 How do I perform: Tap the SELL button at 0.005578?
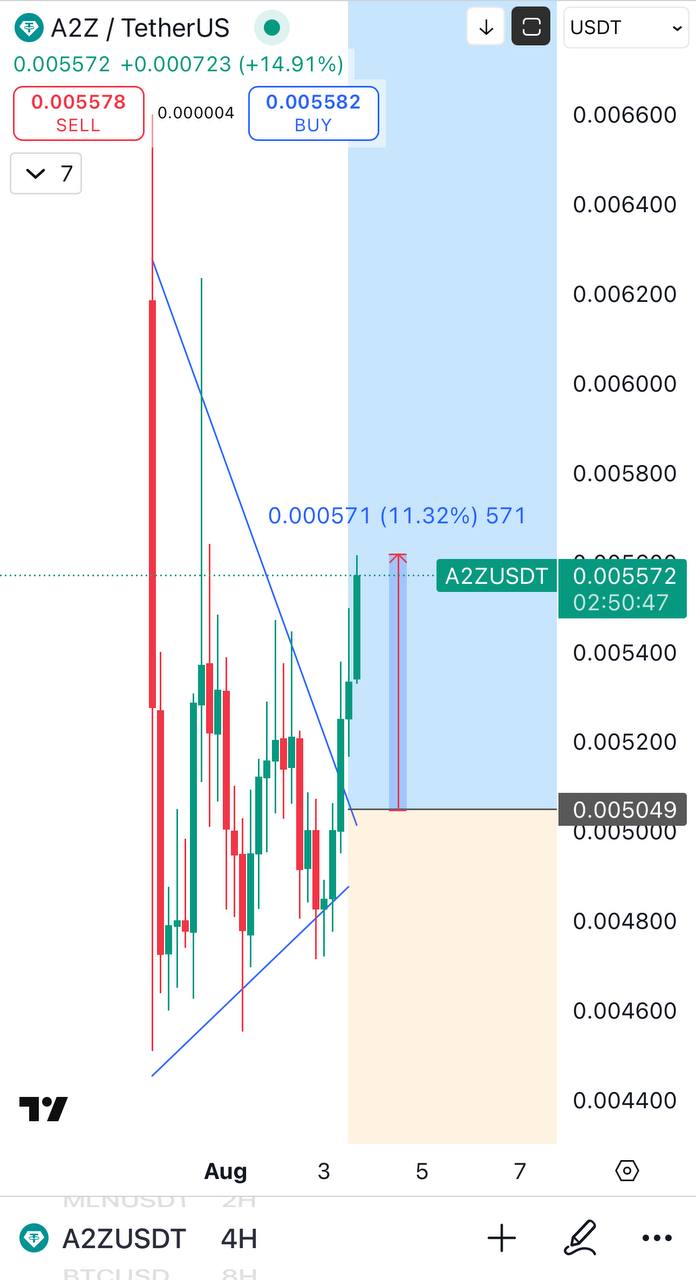(x=78, y=113)
